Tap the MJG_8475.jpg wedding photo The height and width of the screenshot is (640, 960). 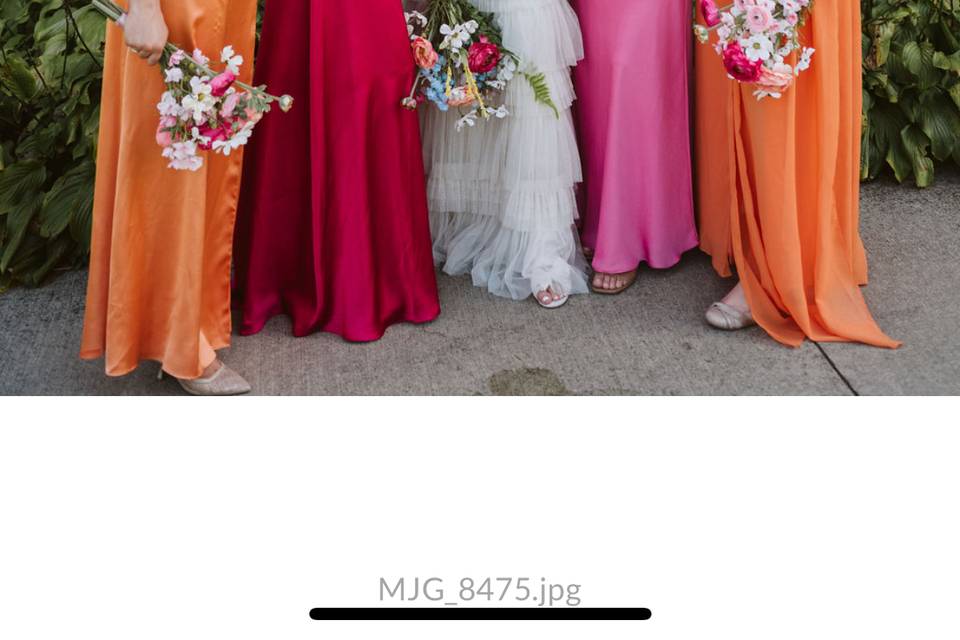click(x=480, y=198)
